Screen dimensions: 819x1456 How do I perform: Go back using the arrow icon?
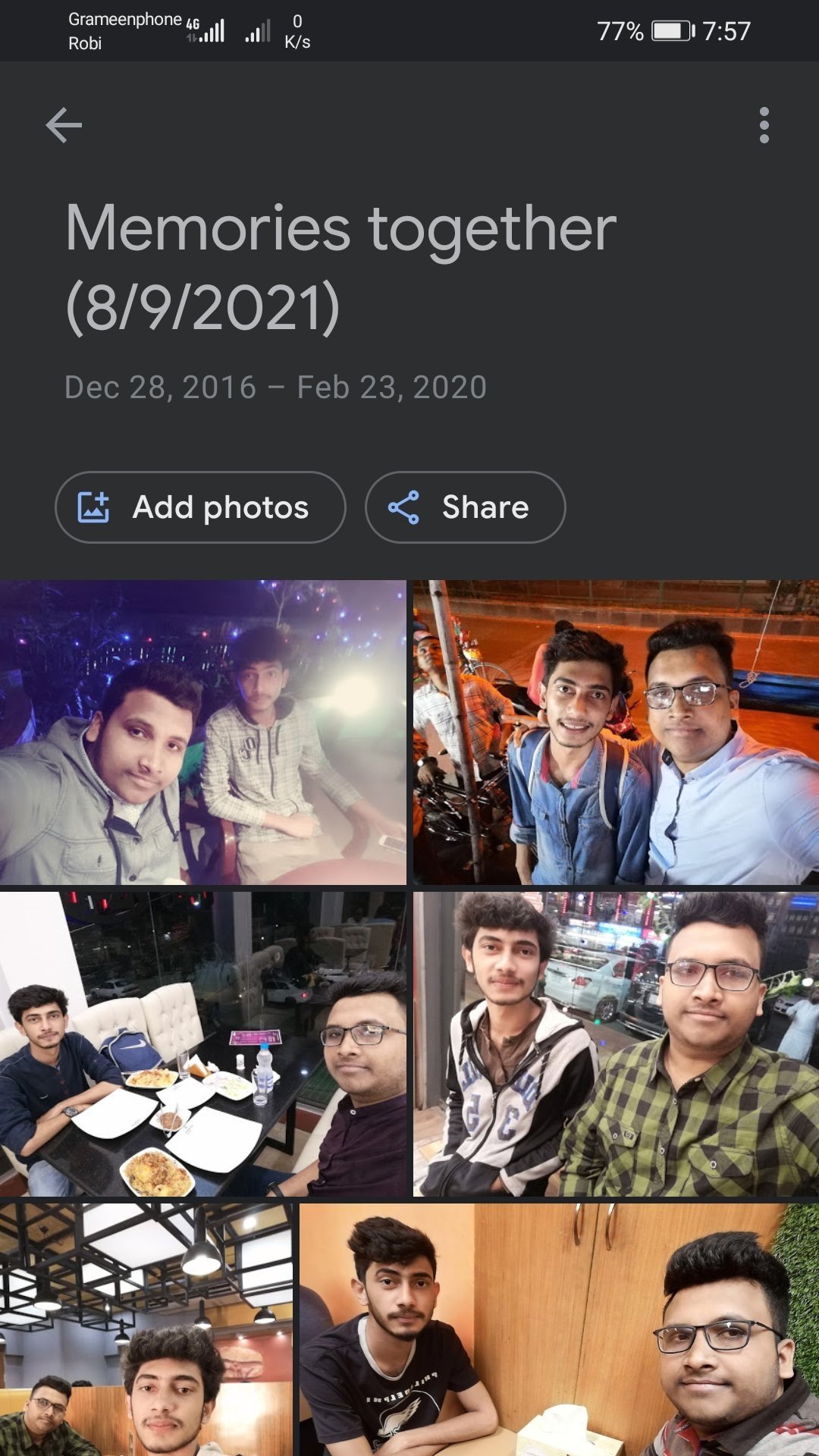point(64,125)
